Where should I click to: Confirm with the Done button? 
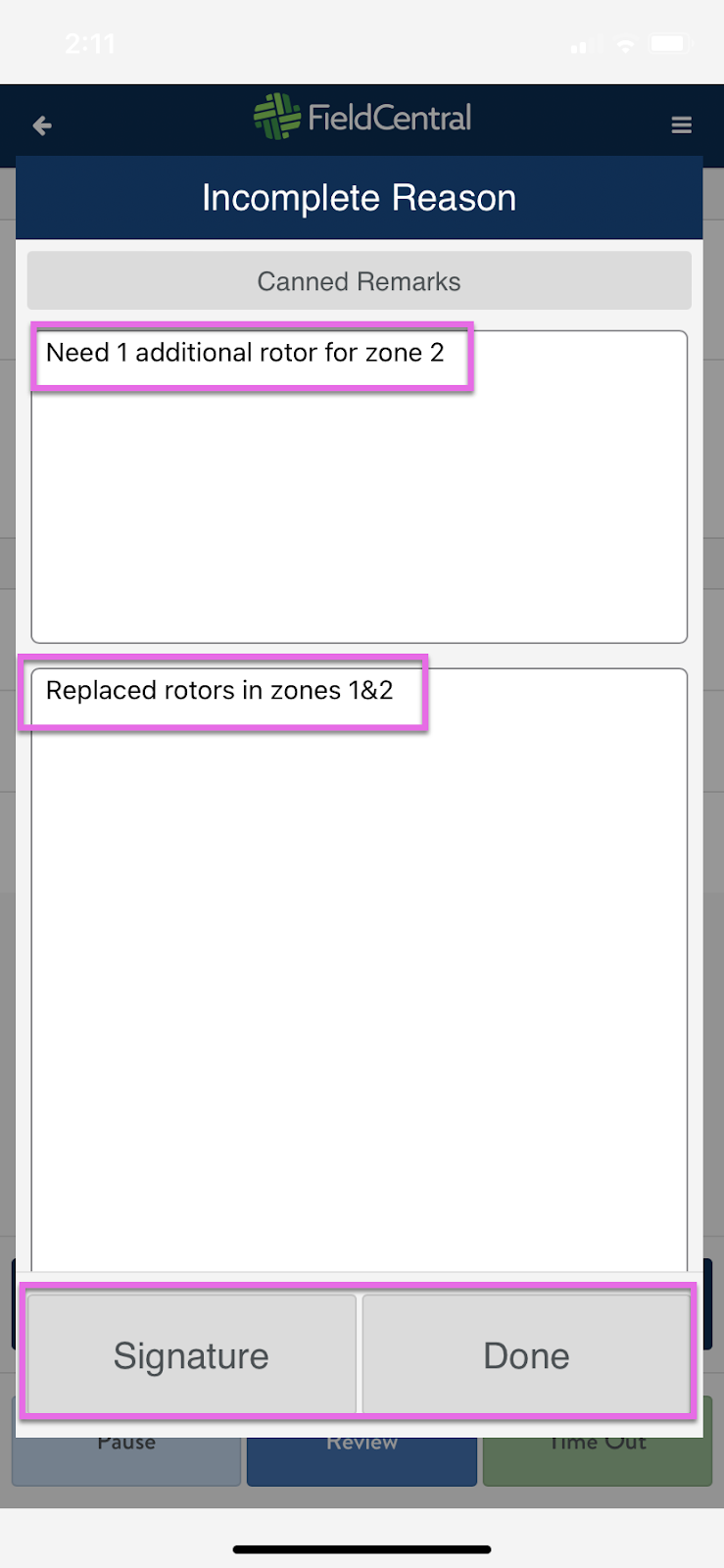coord(526,1355)
